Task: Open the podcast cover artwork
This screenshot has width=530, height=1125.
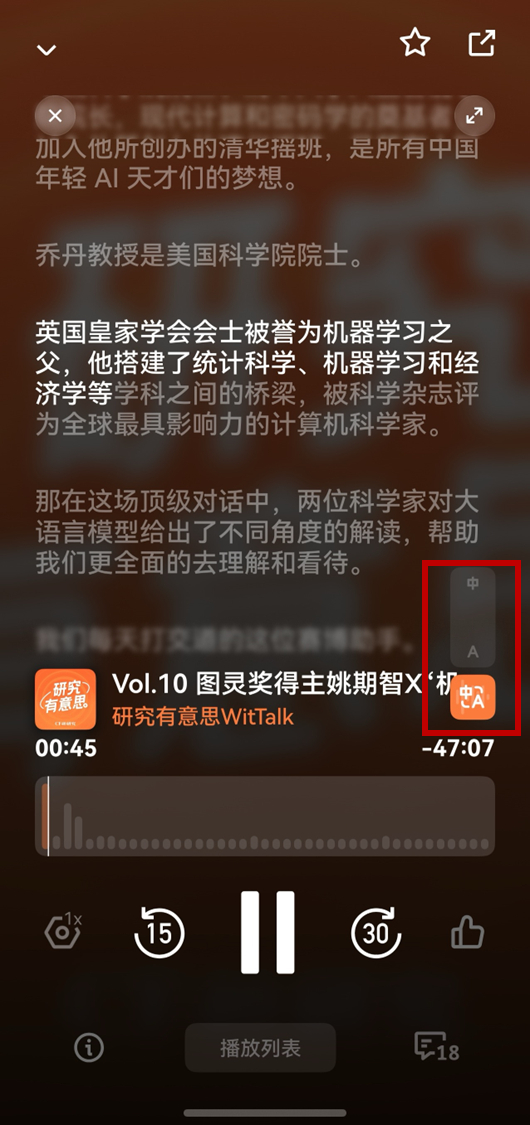Action: [x=65, y=700]
